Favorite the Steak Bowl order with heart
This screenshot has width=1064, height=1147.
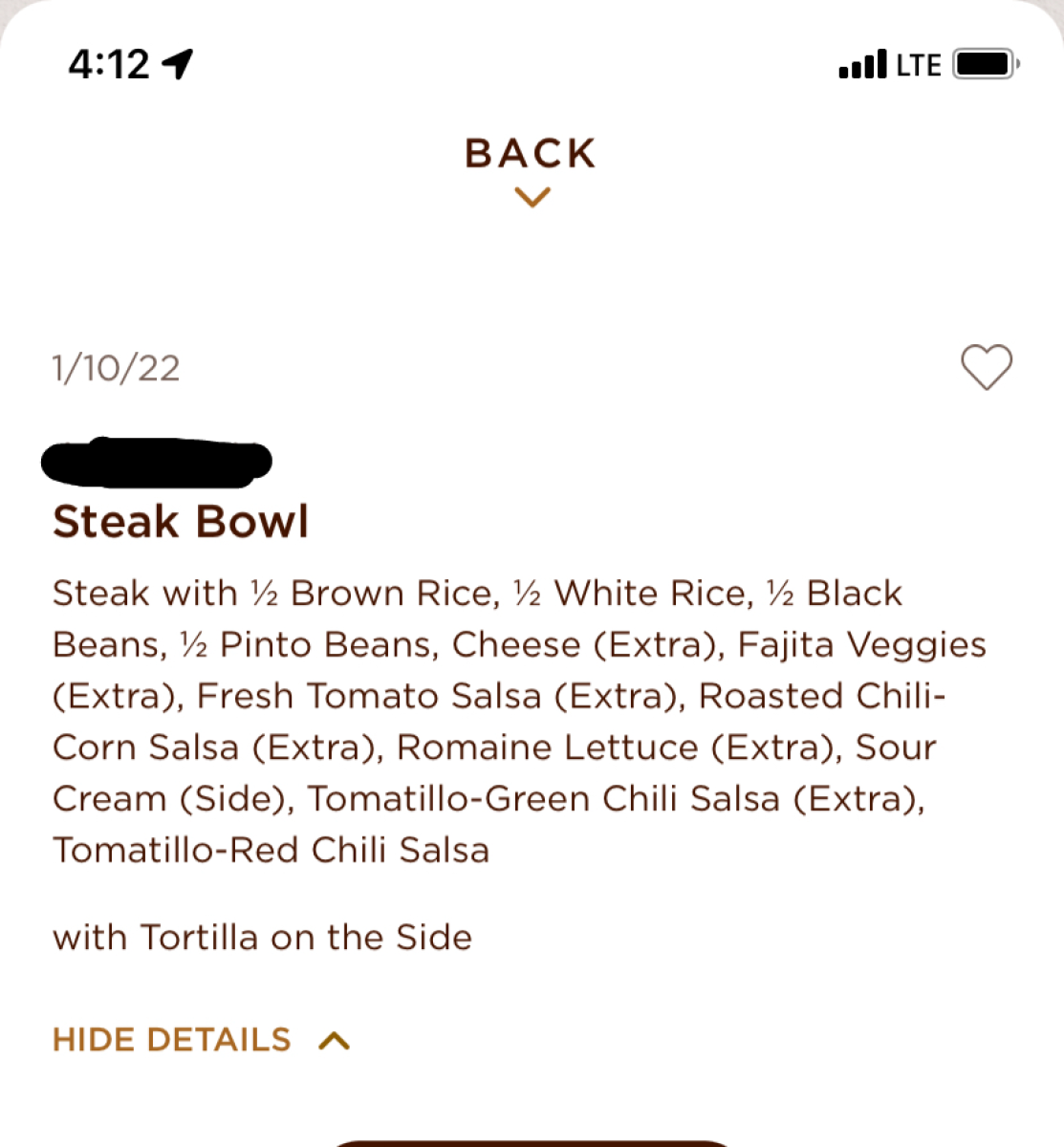coord(986,367)
